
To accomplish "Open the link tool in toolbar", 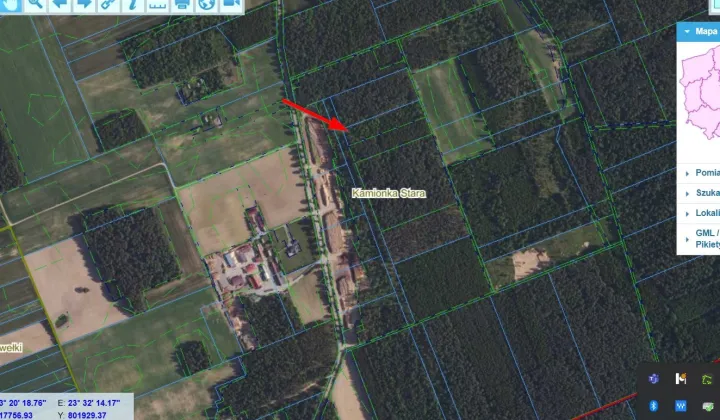I will pyautogui.click(x=108, y=4).
